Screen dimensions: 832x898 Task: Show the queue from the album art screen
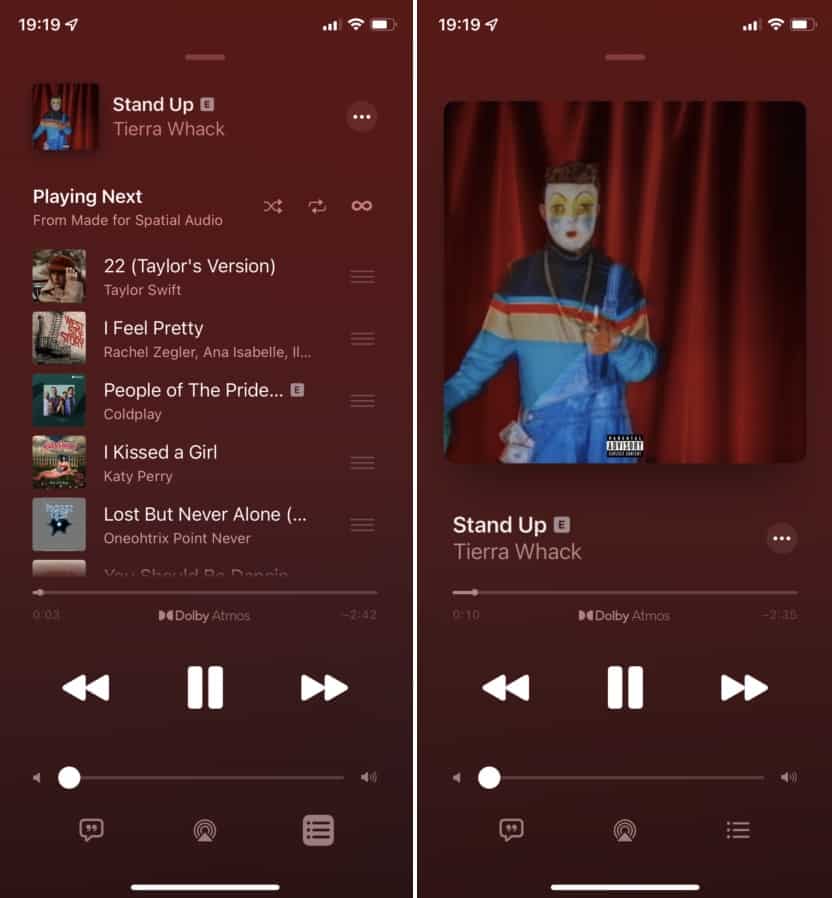pos(738,830)
